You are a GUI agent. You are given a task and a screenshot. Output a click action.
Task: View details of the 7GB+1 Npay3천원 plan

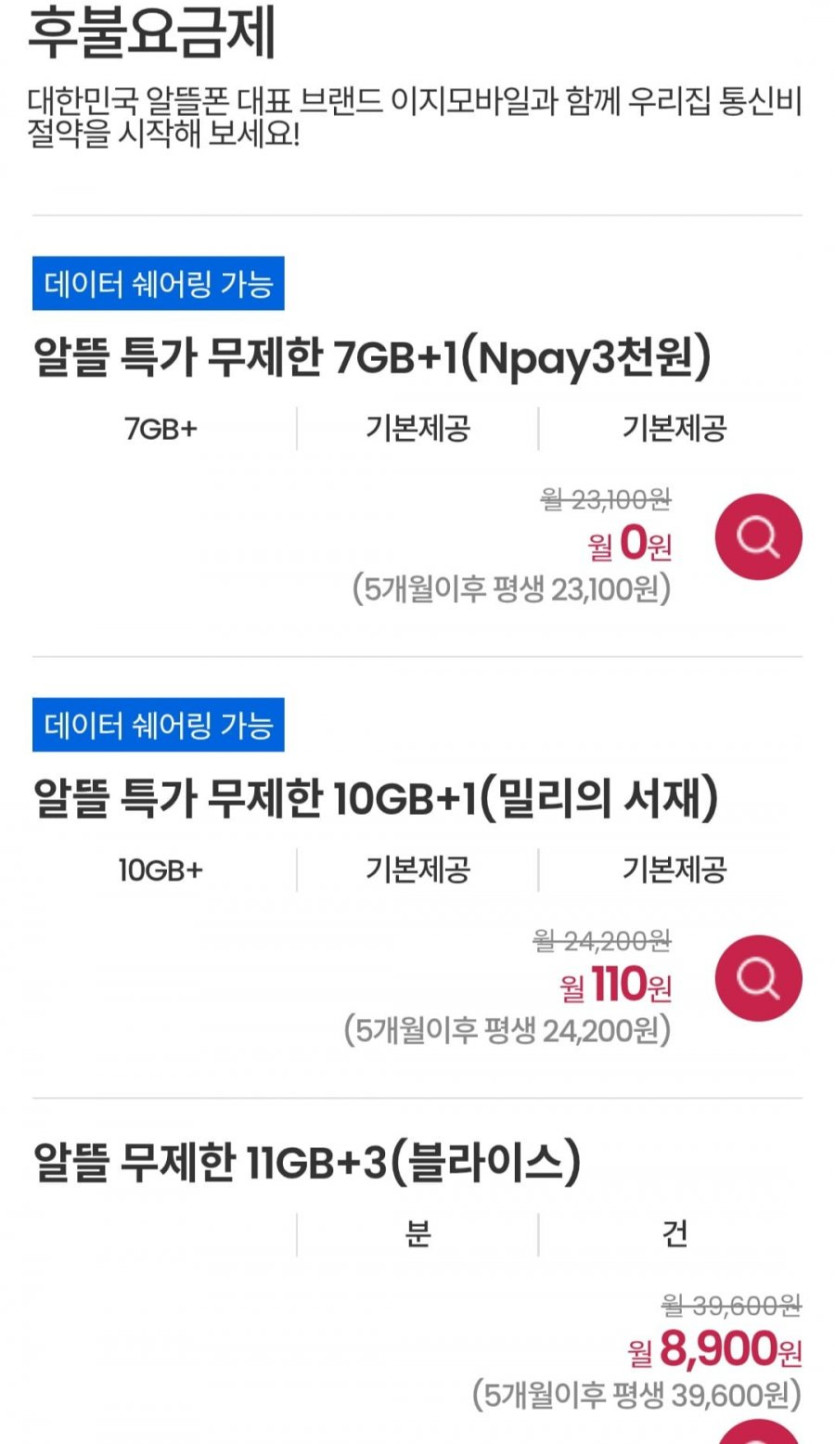[758, 538]
